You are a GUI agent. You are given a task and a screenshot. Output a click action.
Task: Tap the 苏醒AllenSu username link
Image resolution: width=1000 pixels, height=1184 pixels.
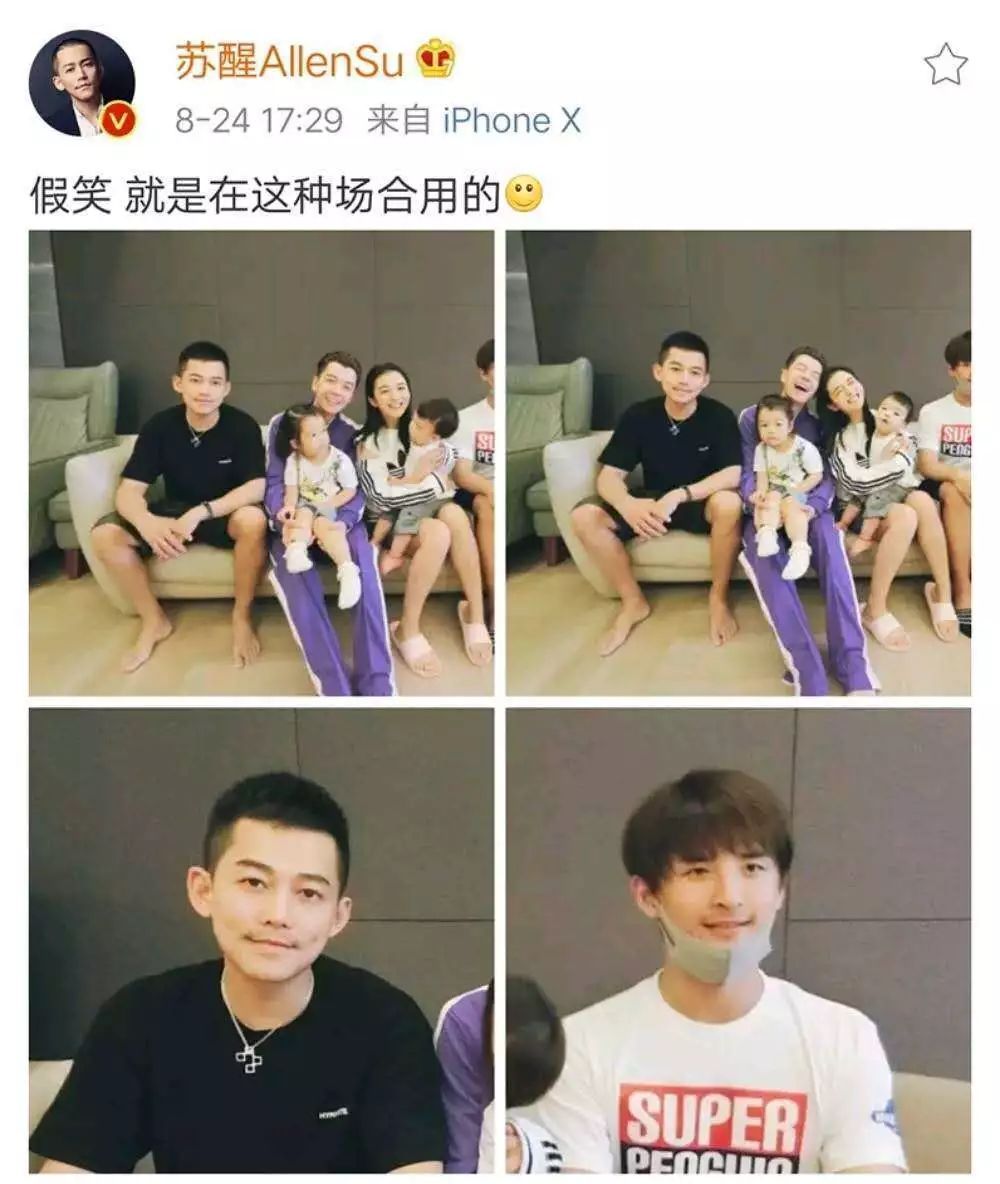tap(289, 61)
